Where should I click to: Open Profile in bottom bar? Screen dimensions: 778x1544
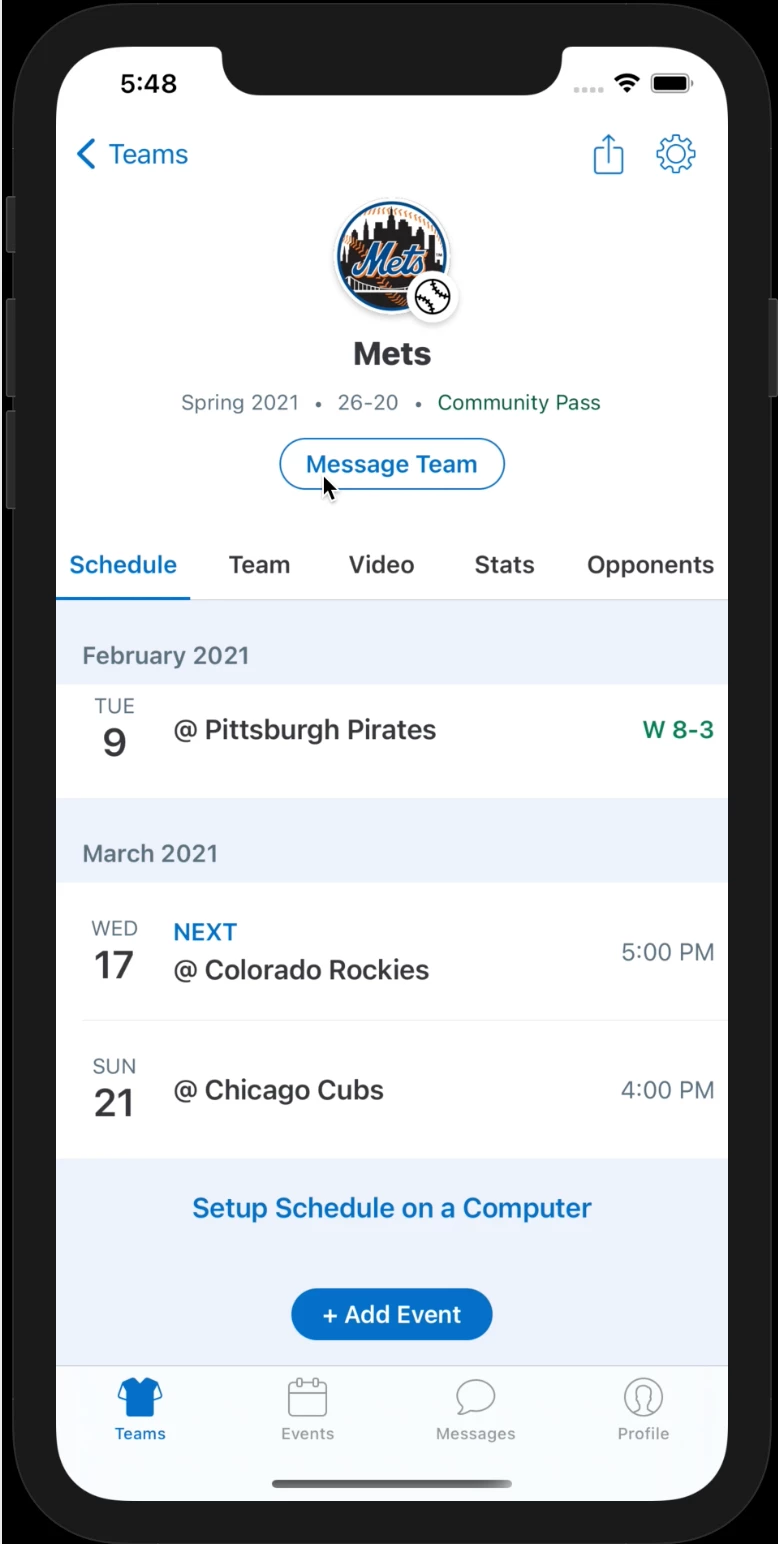[643, 1408]
